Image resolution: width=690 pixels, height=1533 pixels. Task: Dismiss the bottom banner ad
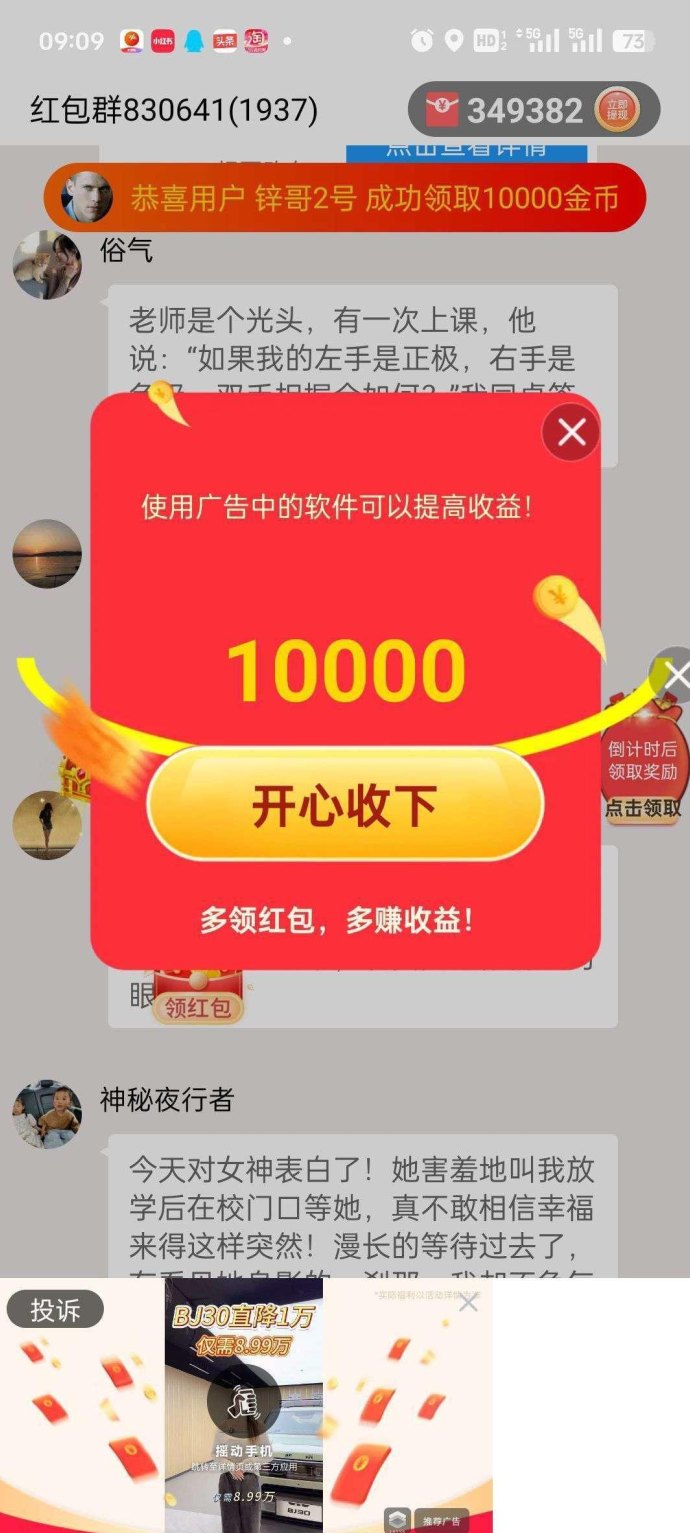tap(468, 1302)
